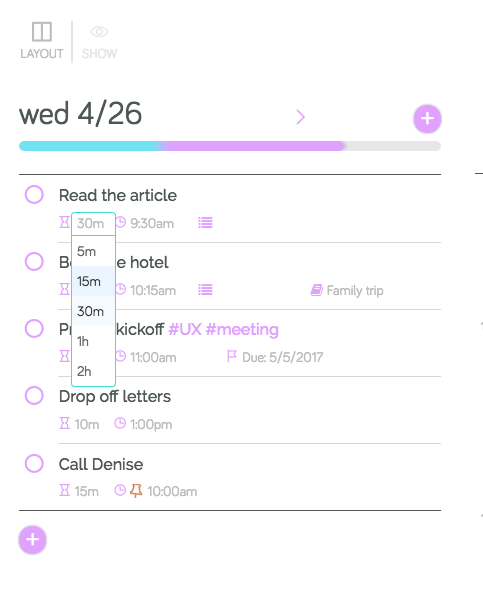Edit the 9:30am start time
This screenshot has height=592, width=483.
click(x=152, y=223)
